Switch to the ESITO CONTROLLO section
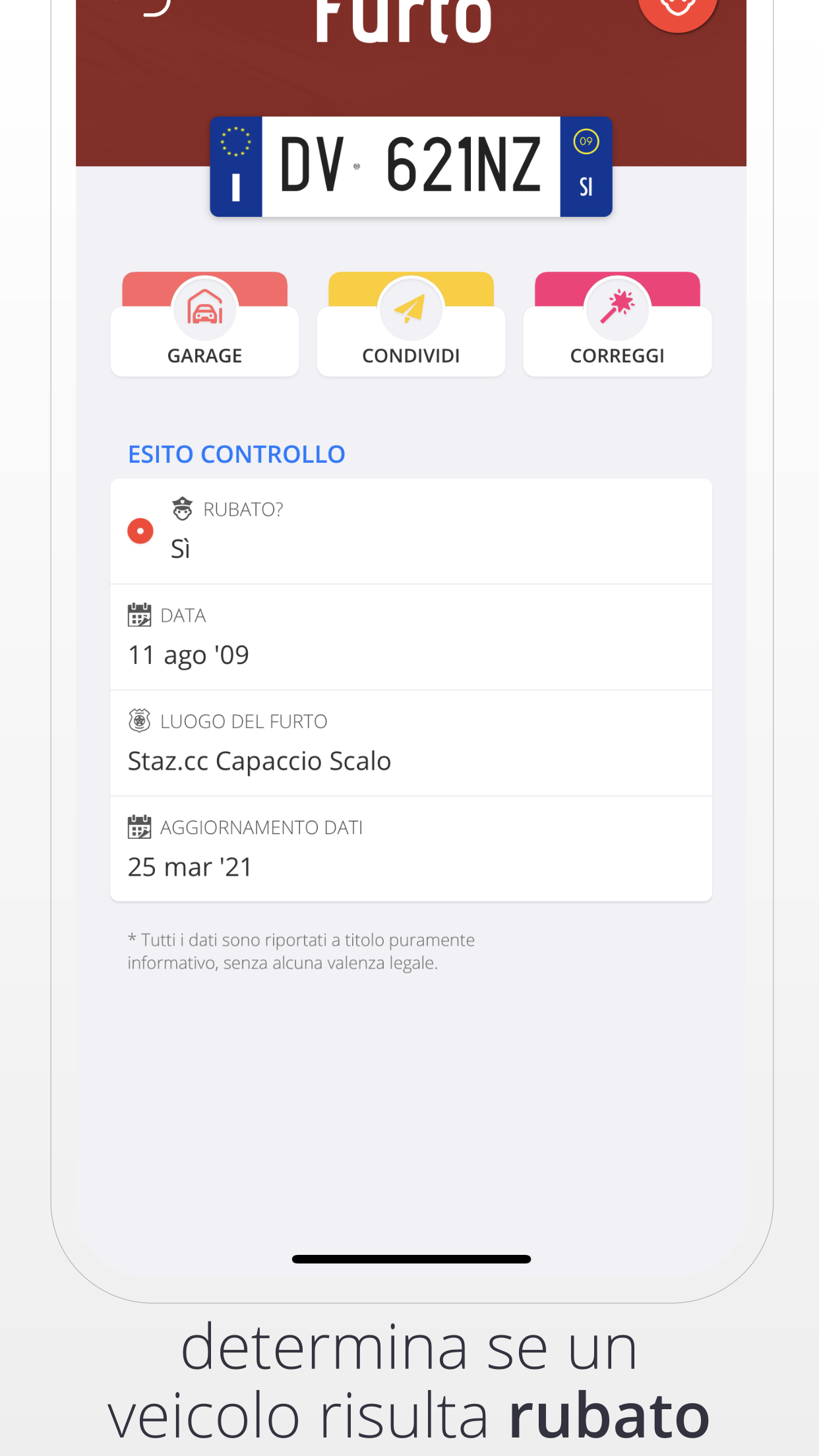Viewport: 819px width, 1456px height. coord(237,454)
